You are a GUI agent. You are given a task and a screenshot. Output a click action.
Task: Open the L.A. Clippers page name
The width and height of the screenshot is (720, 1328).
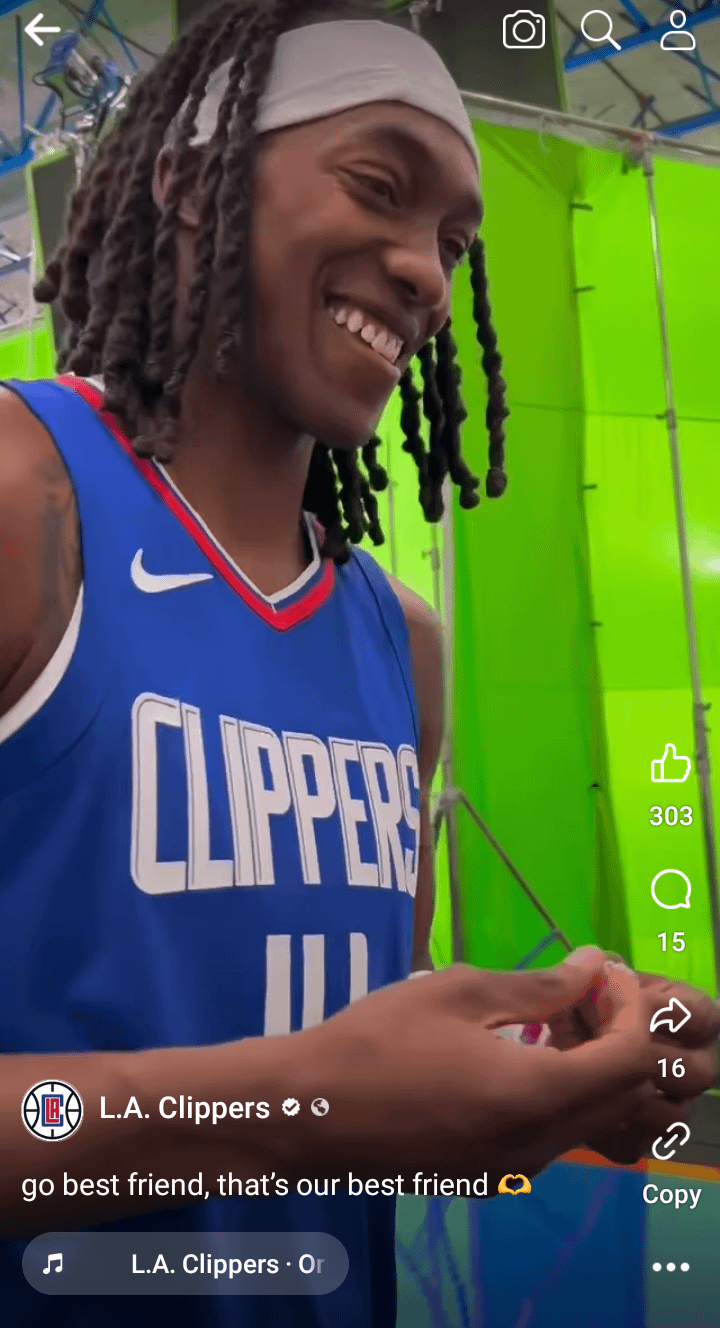tap(185, 1108)
